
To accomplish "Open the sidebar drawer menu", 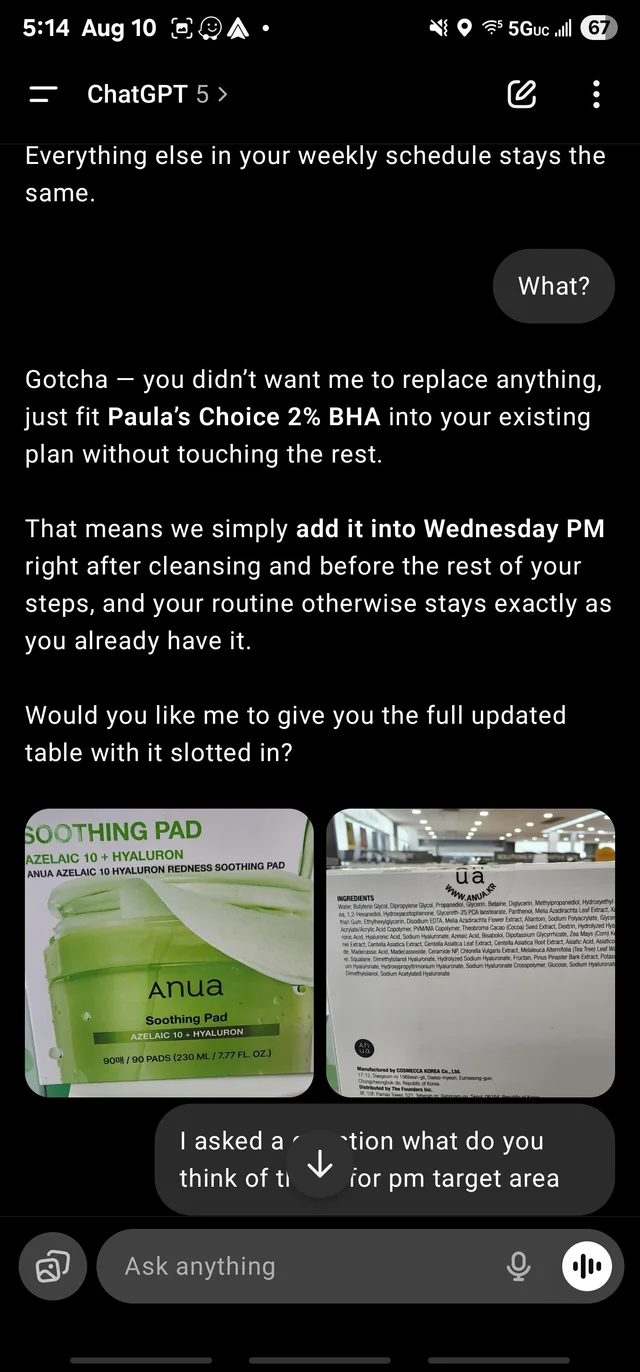I will [43, 95].
